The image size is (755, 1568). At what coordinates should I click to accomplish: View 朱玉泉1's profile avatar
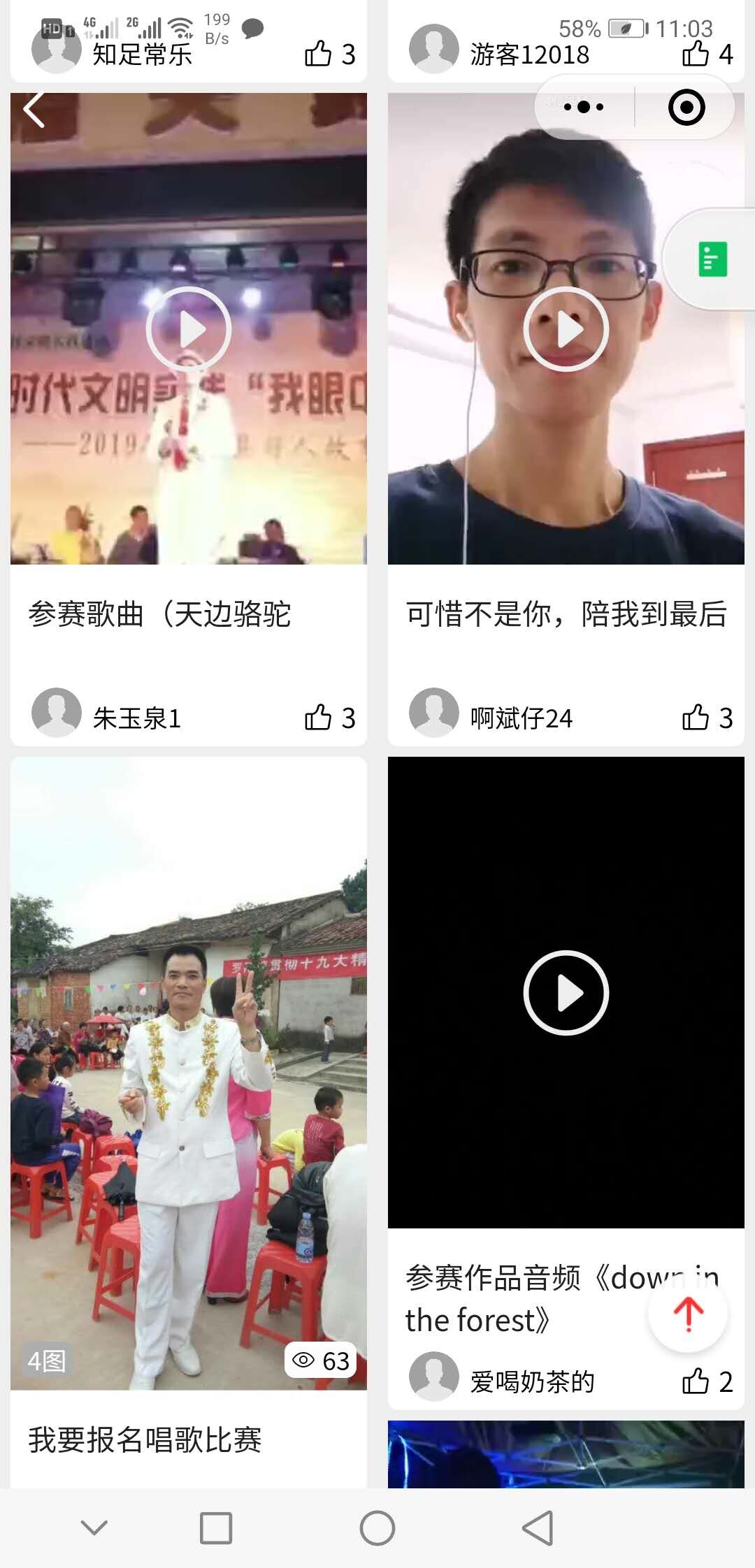[x=57, y=713]
